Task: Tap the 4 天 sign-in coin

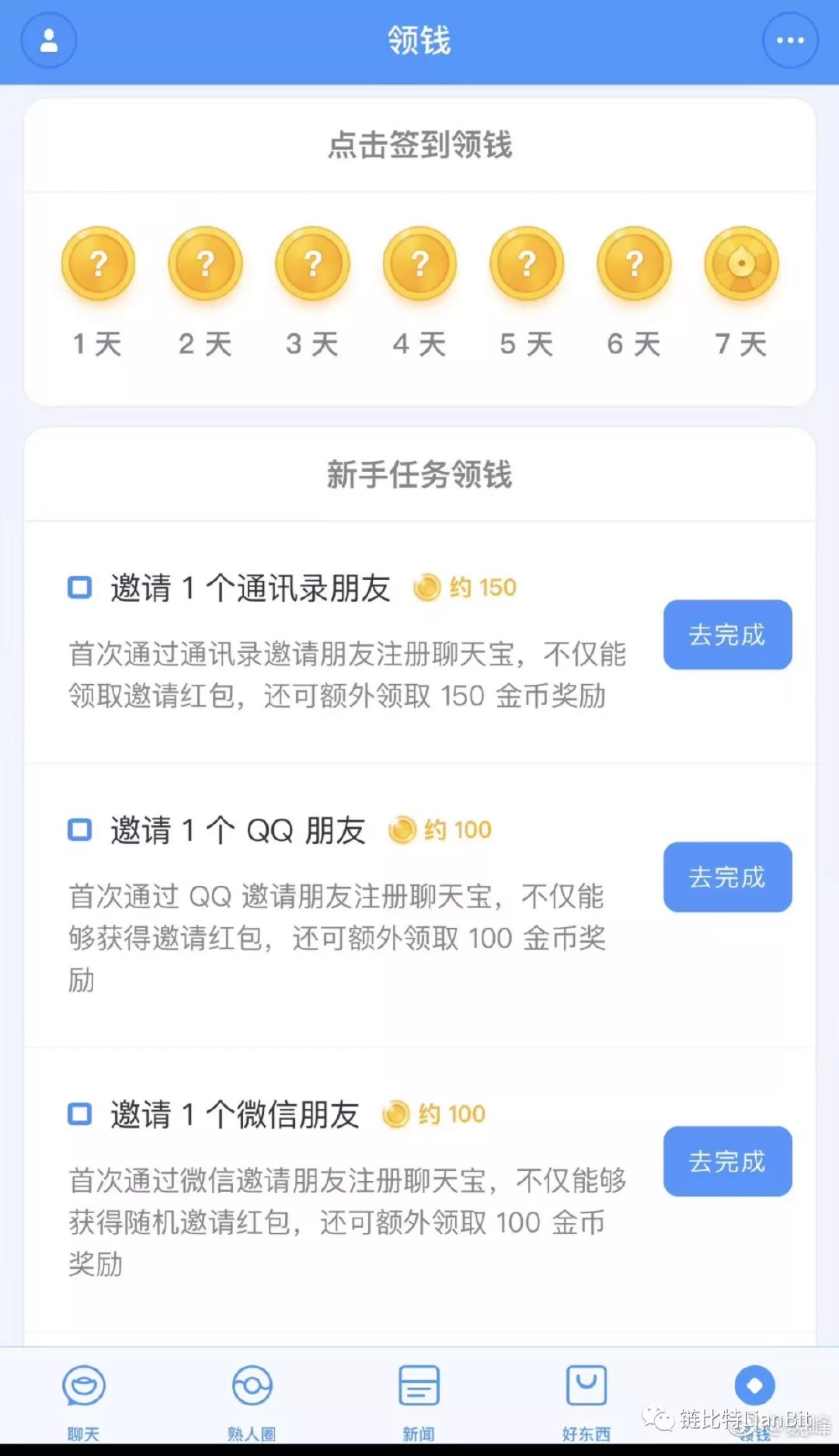Action: (x=419, y=264)
